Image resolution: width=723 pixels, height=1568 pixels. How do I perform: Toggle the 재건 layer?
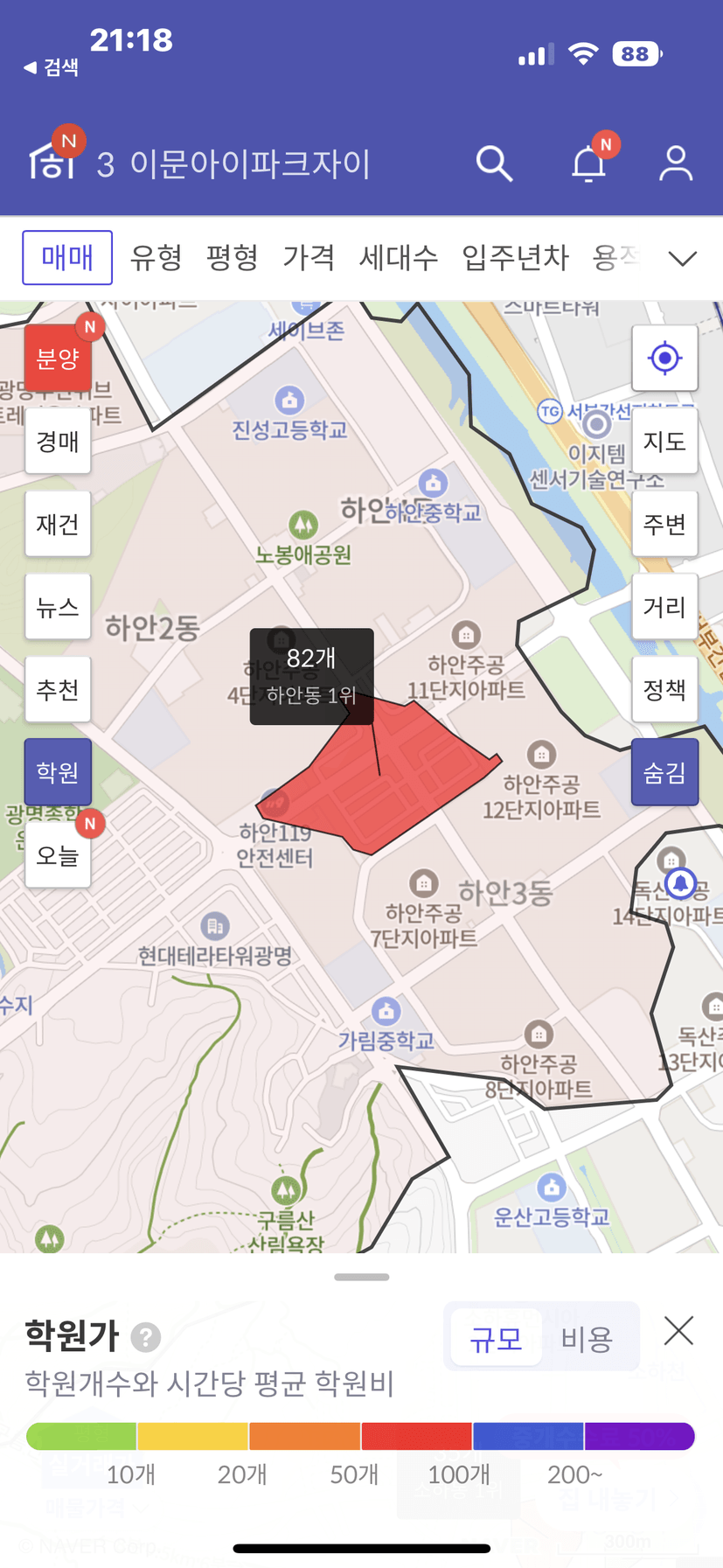point(58,524)
